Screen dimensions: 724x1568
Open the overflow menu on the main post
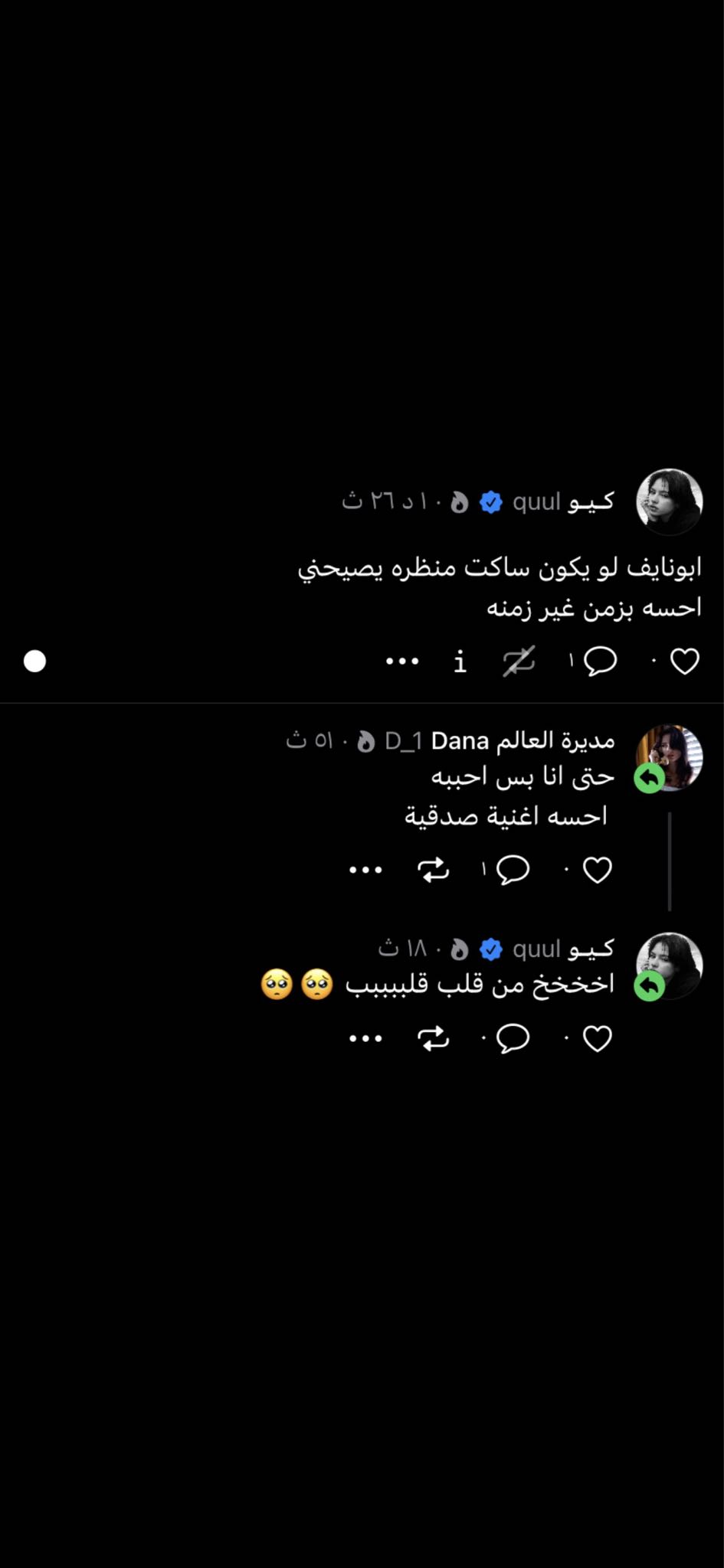[402, 661]
